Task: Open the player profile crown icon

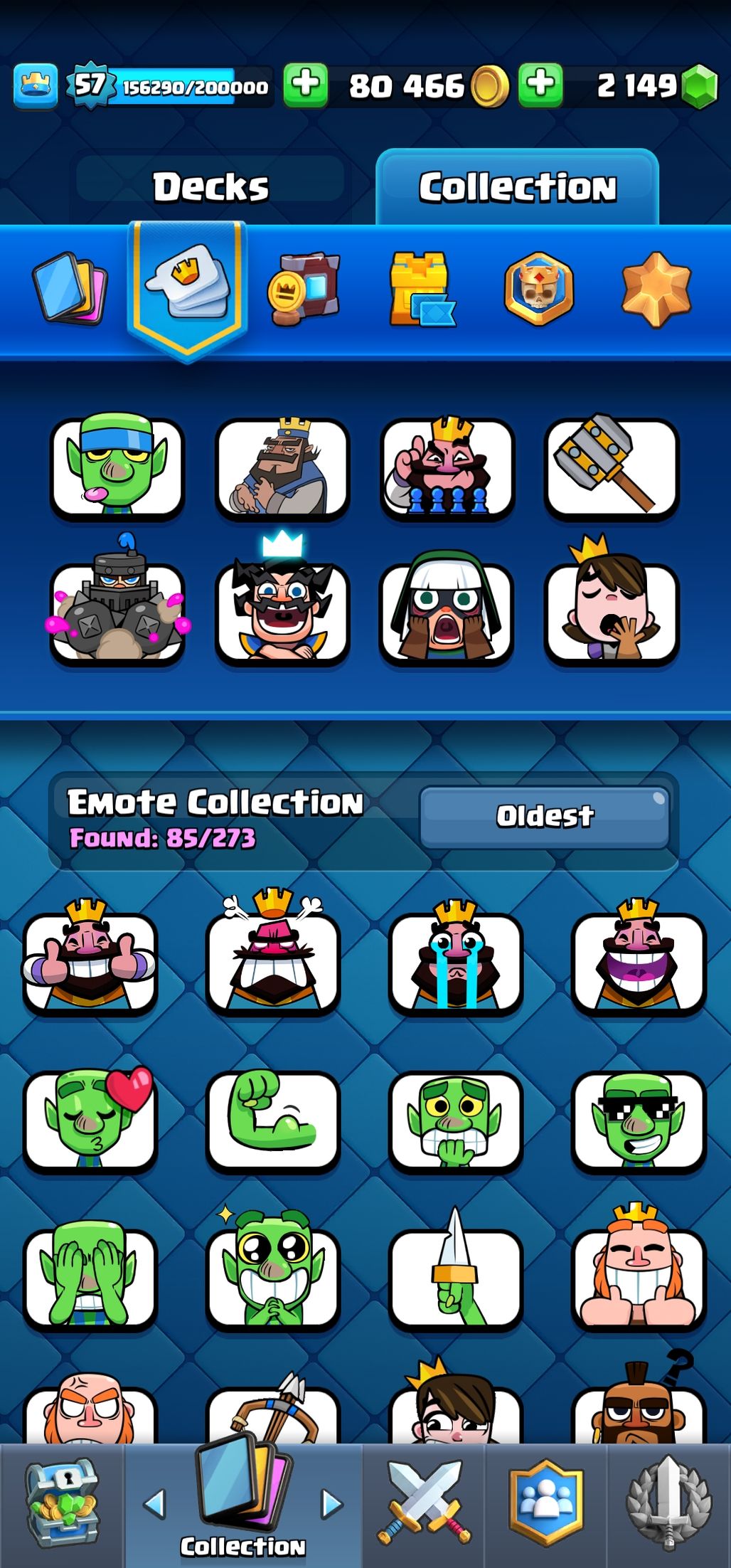Action: [36, 86]
